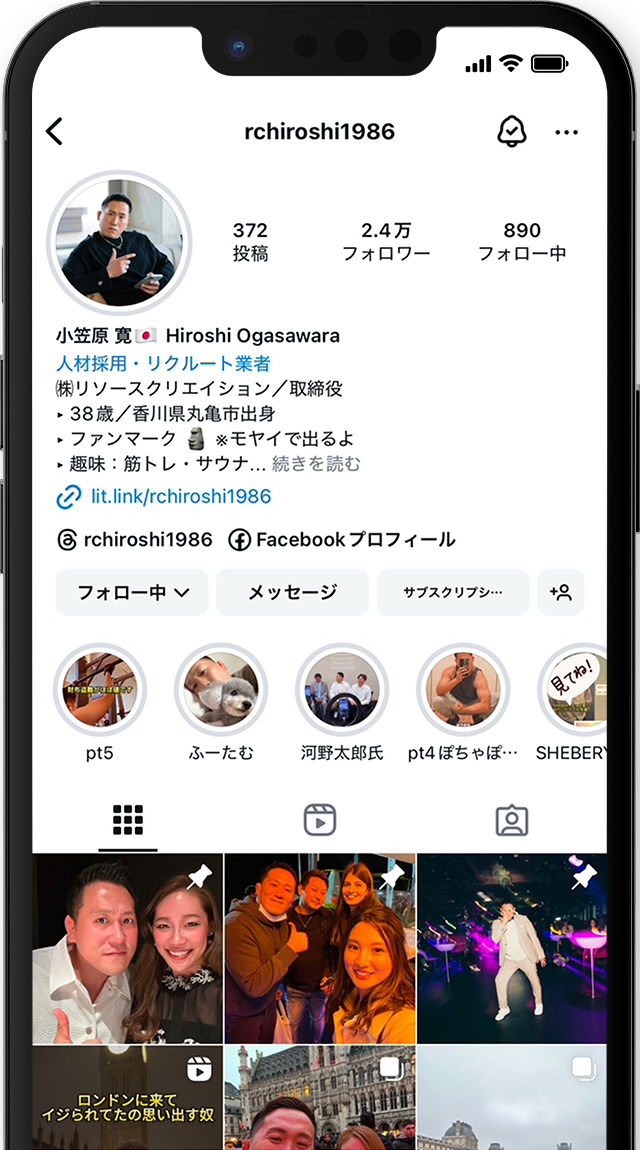
Task: Open the three-dot overflow menu
Action: coord(566,132)
